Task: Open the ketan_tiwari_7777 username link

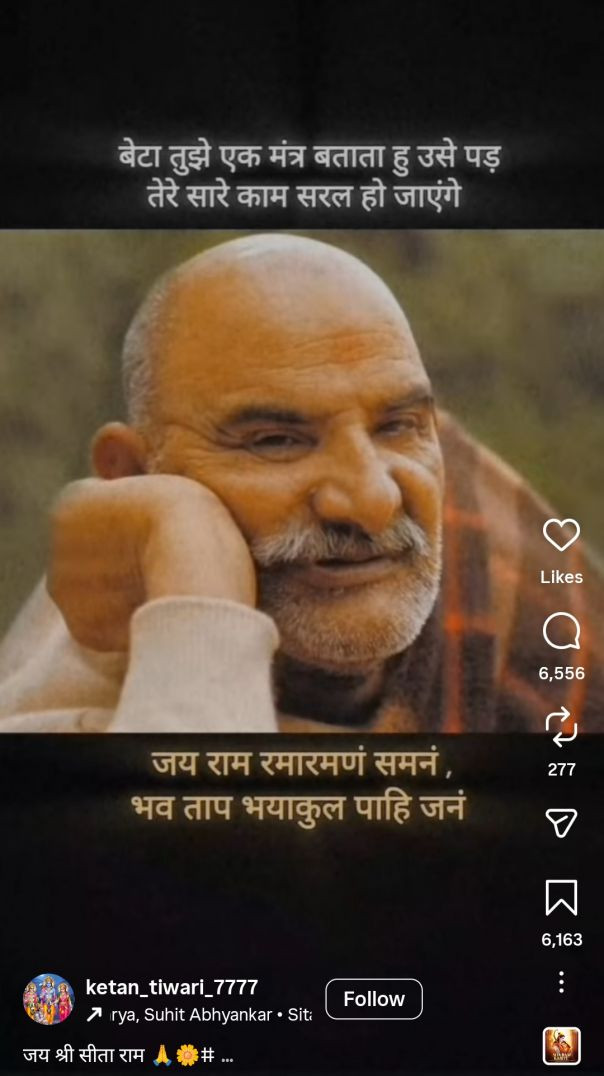Action: (x=172, y=987)
